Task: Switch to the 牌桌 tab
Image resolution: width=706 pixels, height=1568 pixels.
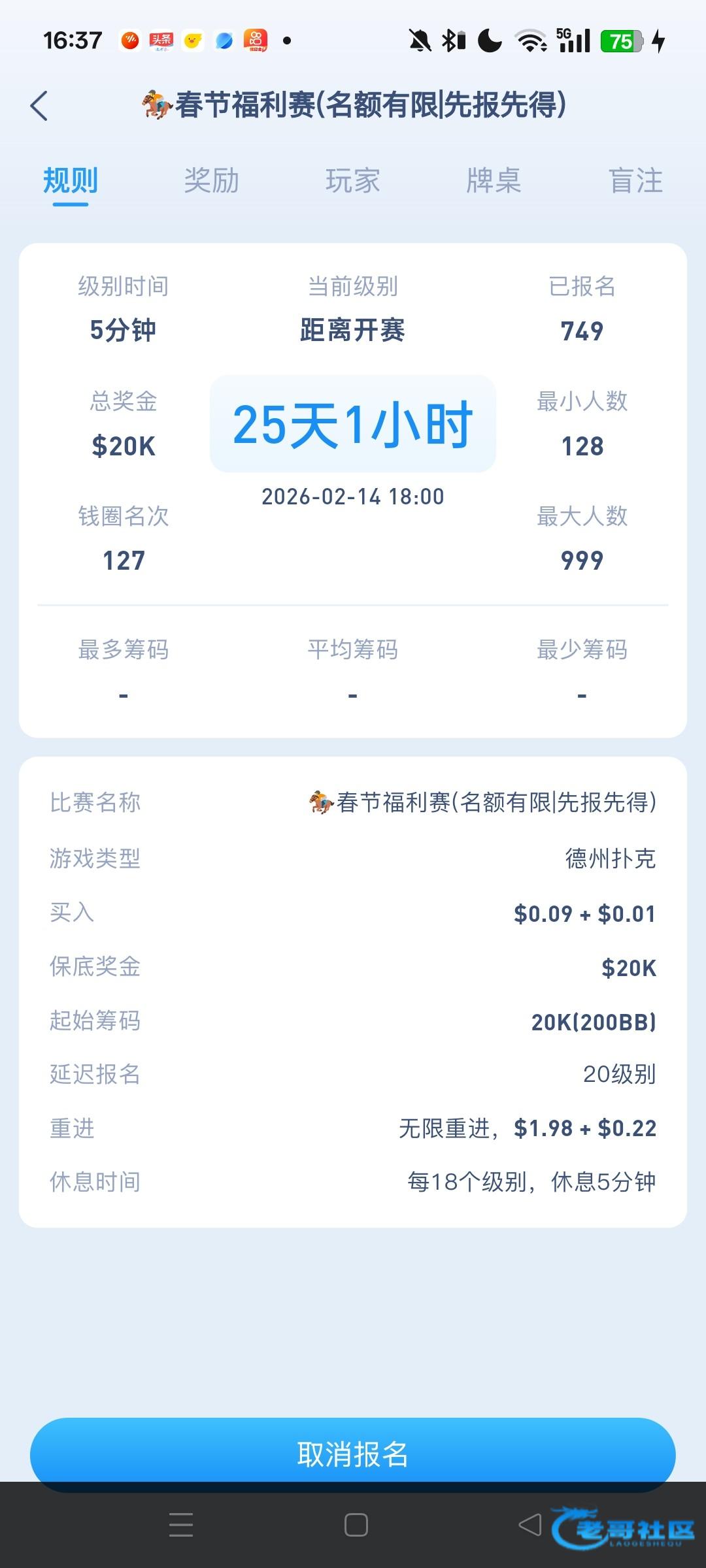Action: coord(494,181)
